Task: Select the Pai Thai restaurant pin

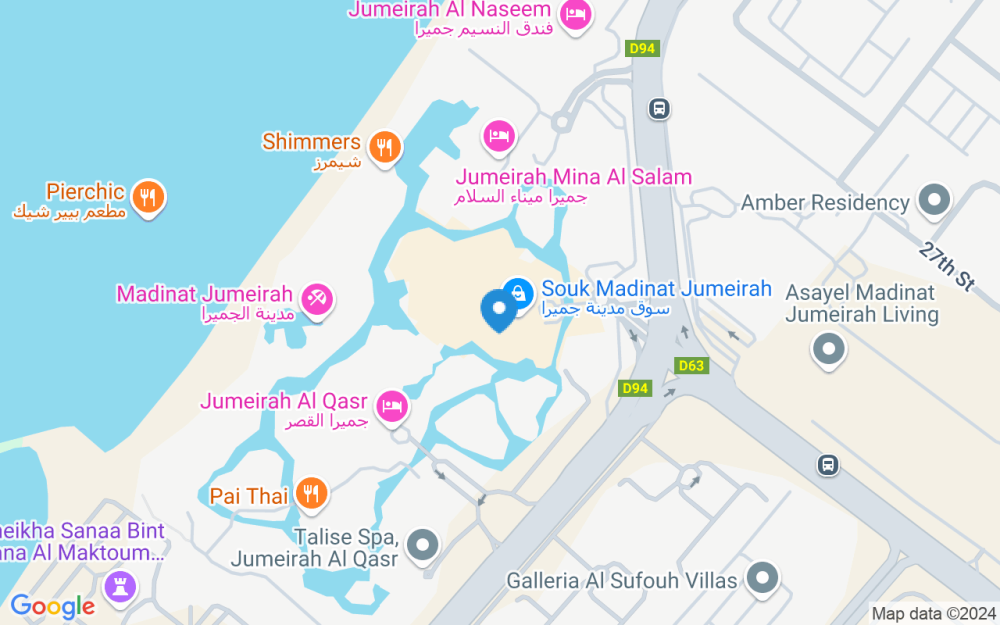Action: coord(312,493)
